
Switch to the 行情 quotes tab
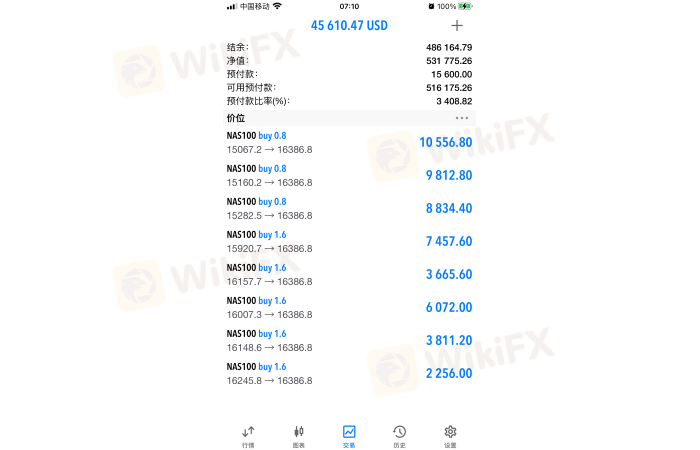pyautogui.click(x=248, y=435)
